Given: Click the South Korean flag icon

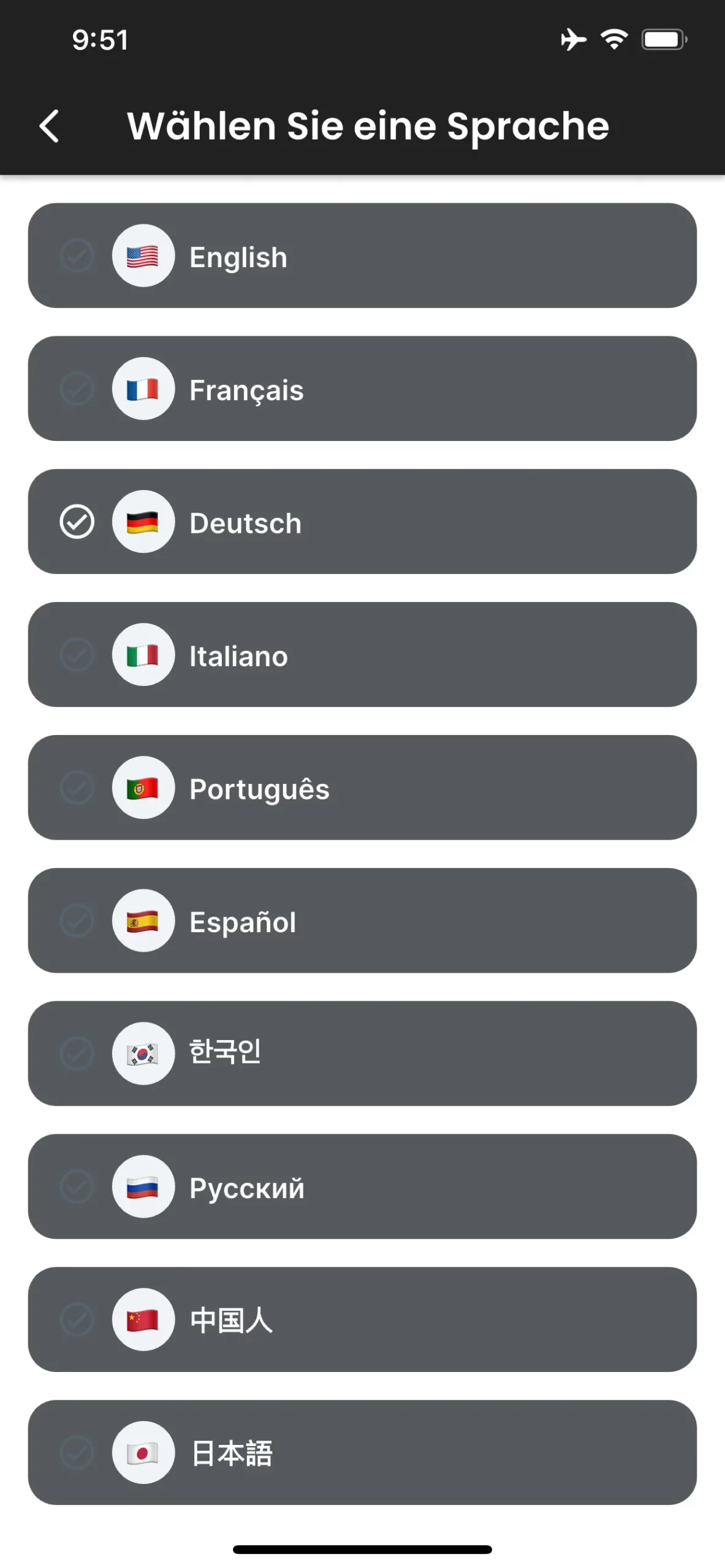Looking at the screenshot, I should 143,1053.
